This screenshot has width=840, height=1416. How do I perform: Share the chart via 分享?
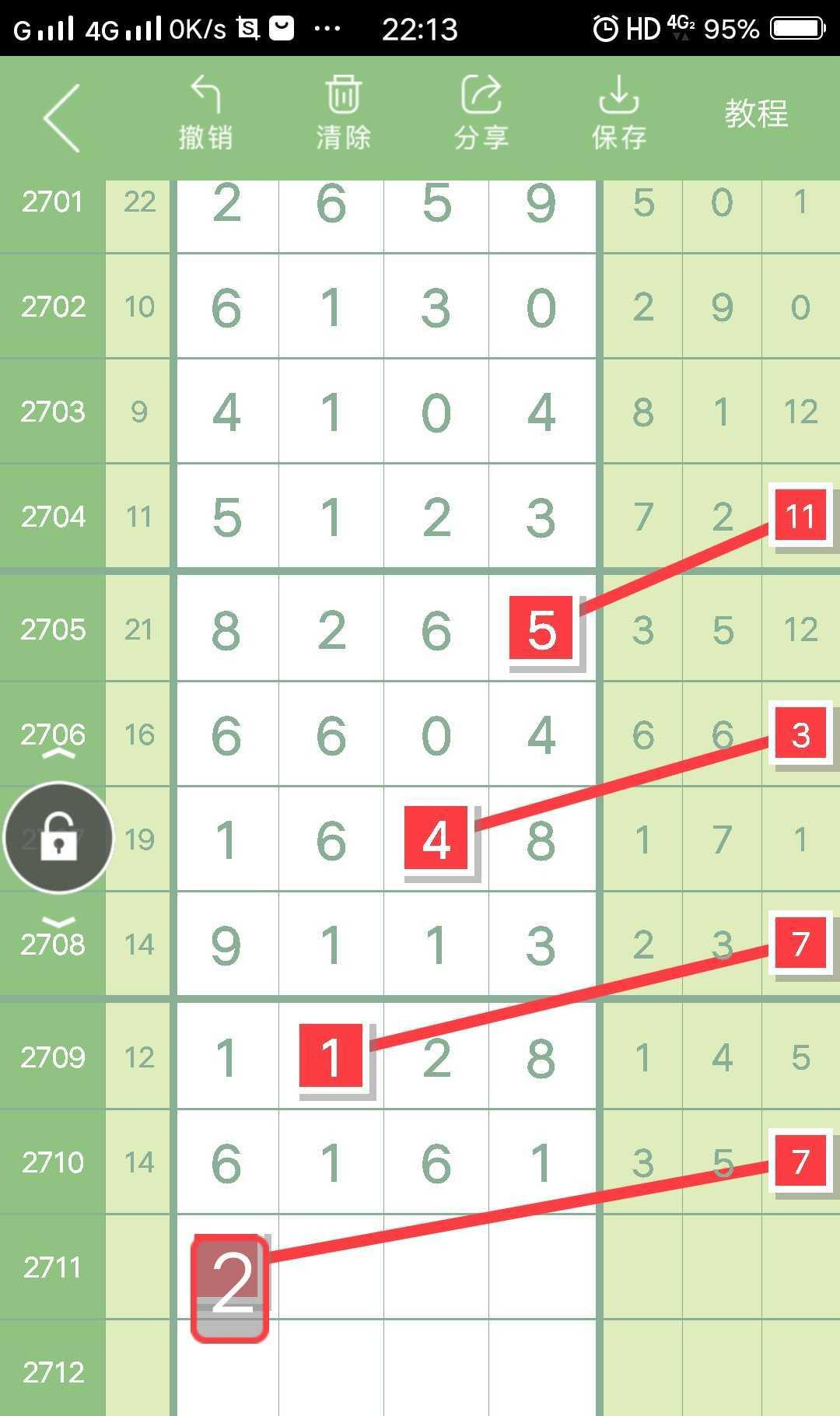coord(481,114)
